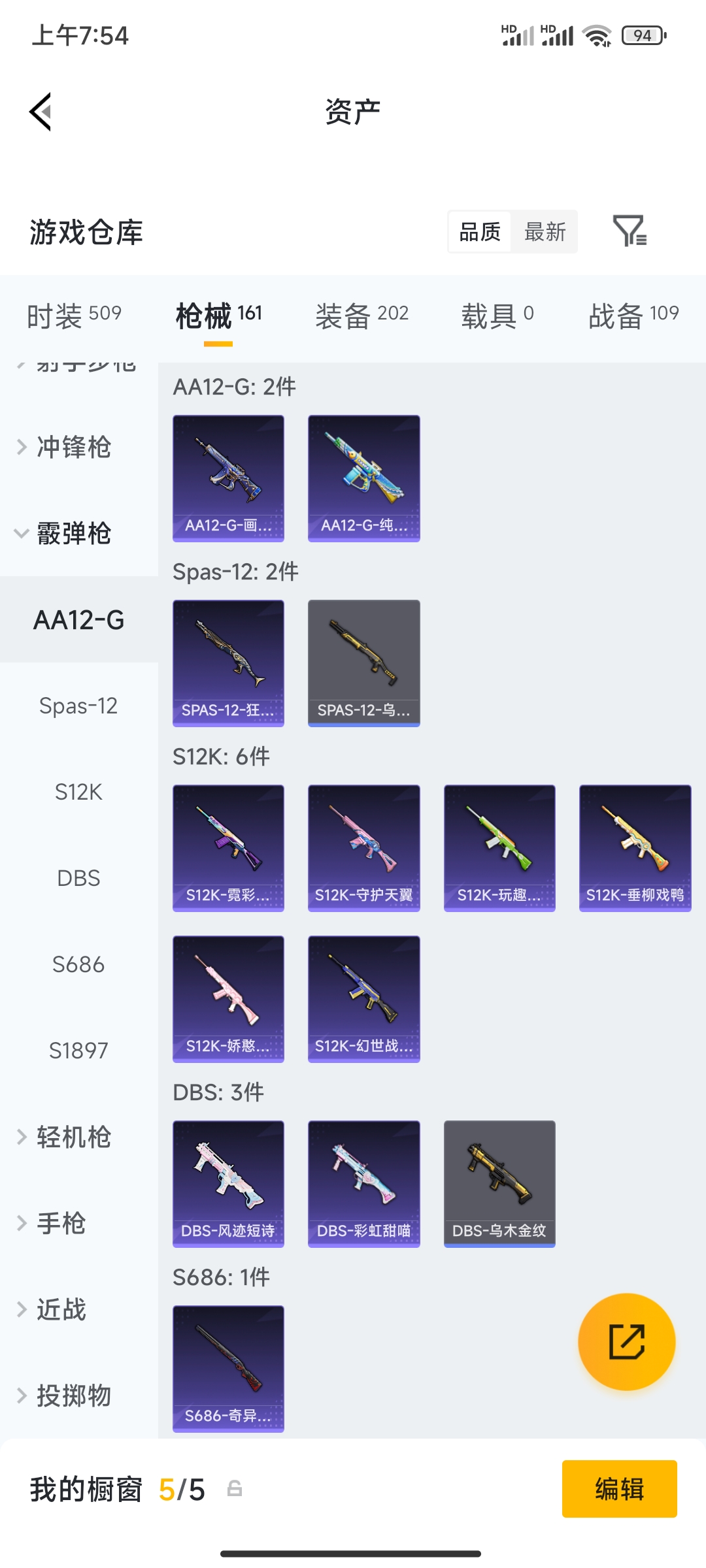Viewport: 706px width, 1568px height.
Task: Switch to the 装备 202 tab
Action: tap(361, 316)
